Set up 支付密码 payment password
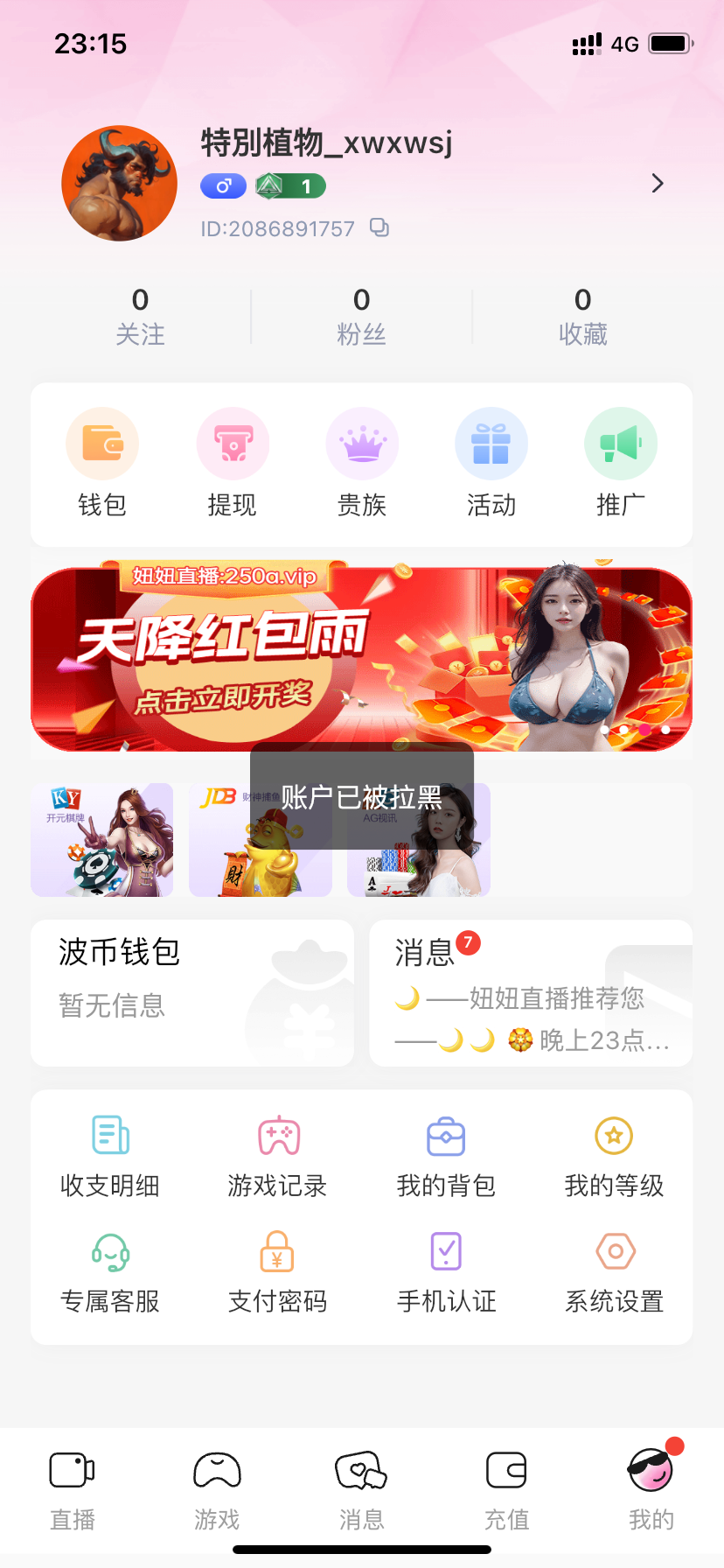The height and width of the screenshot is (1568, 724). [x=278, y=1272]
